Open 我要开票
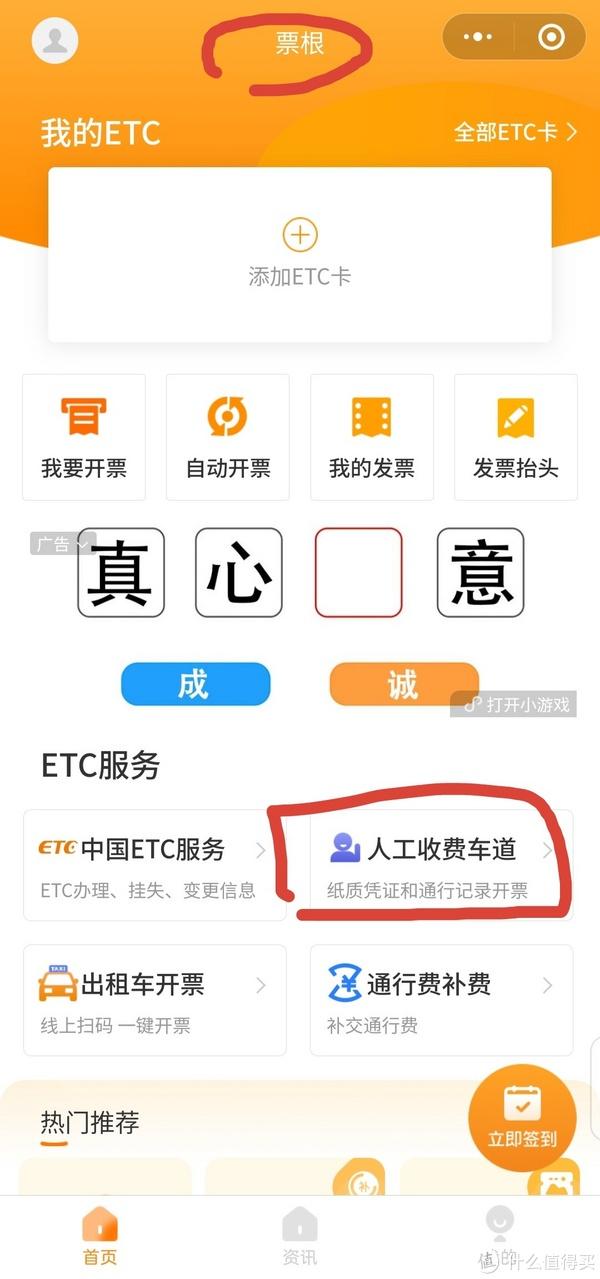The image size is (600, 1279). [84, 437]
